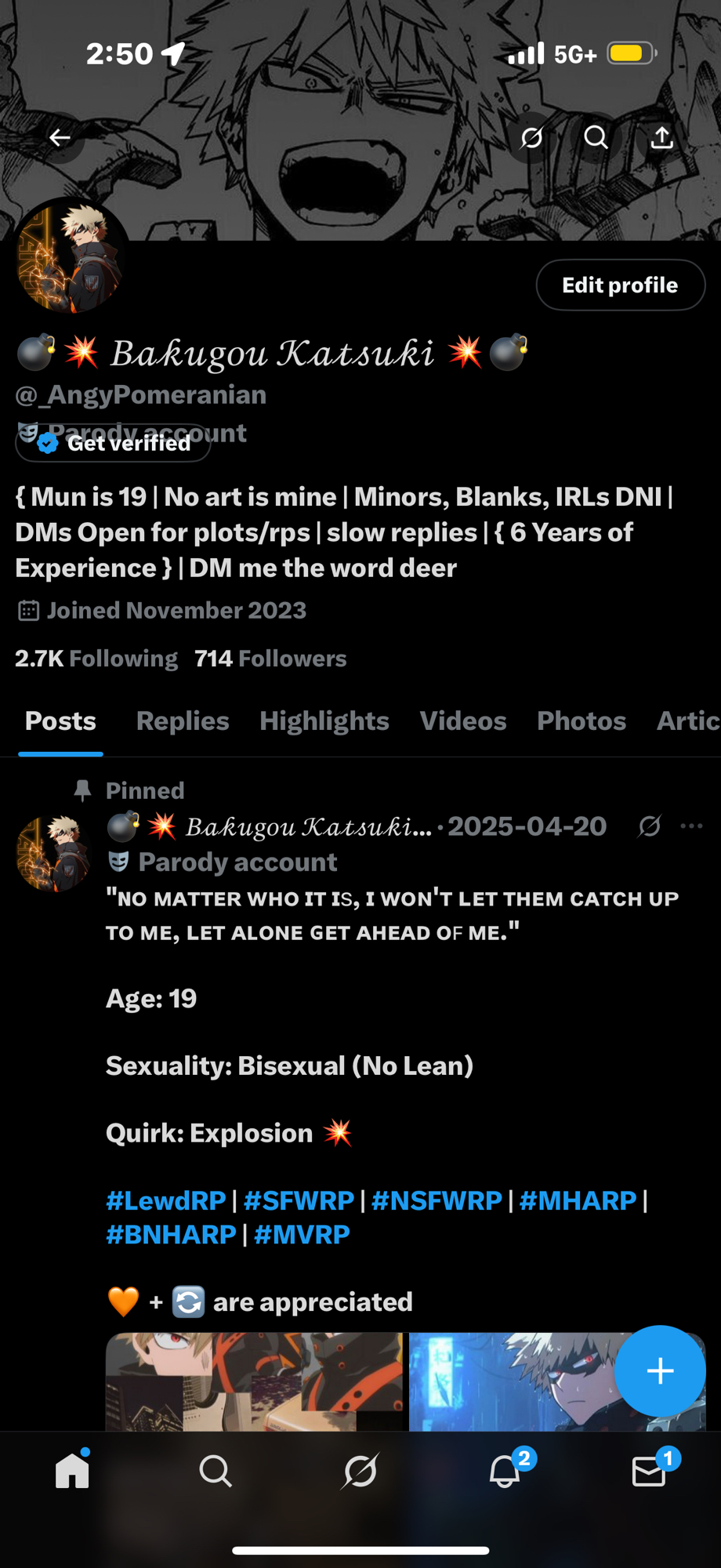Open the pinned post's three-dot menu
This screenshot has width=721, height=1568.
pos(691,826)
